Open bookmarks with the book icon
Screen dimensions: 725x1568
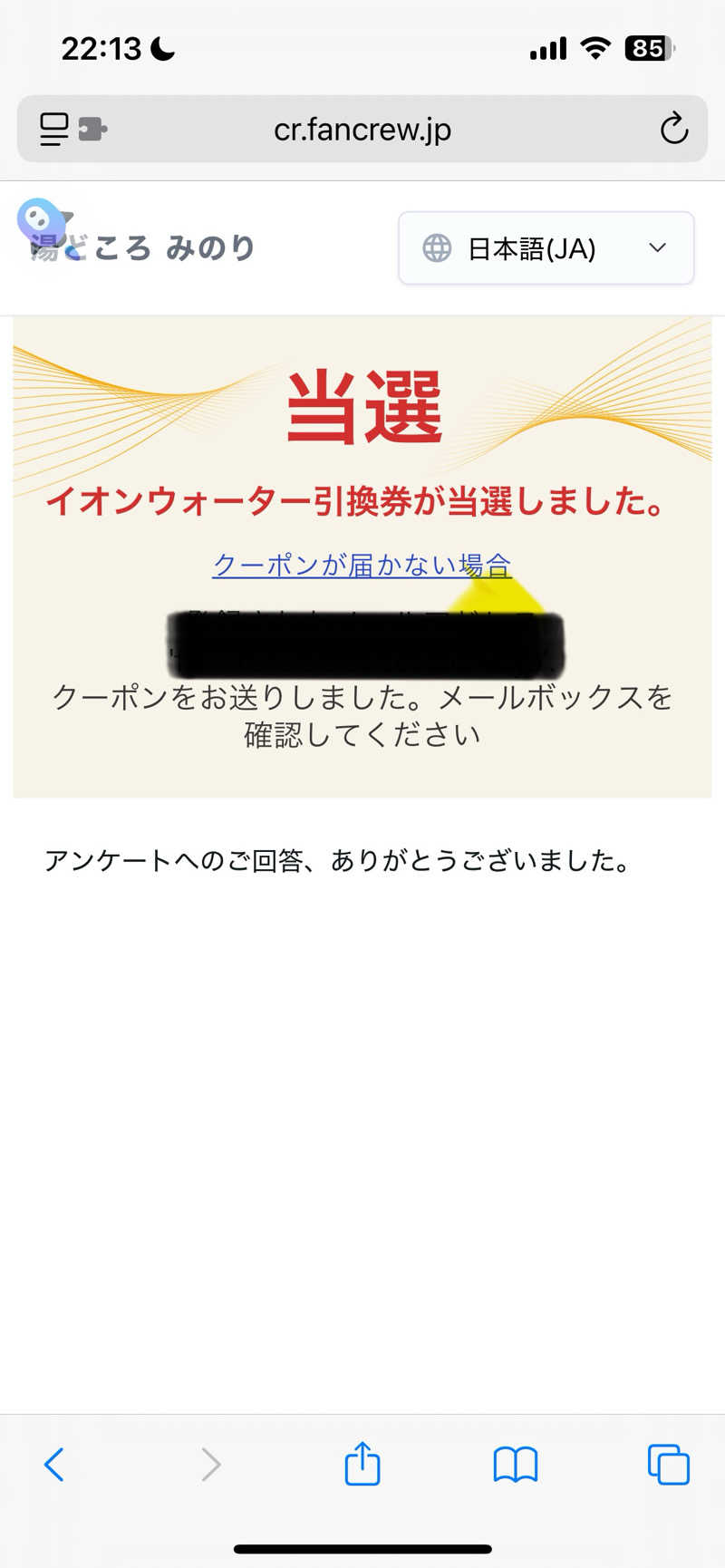[x=515, y=1463]
